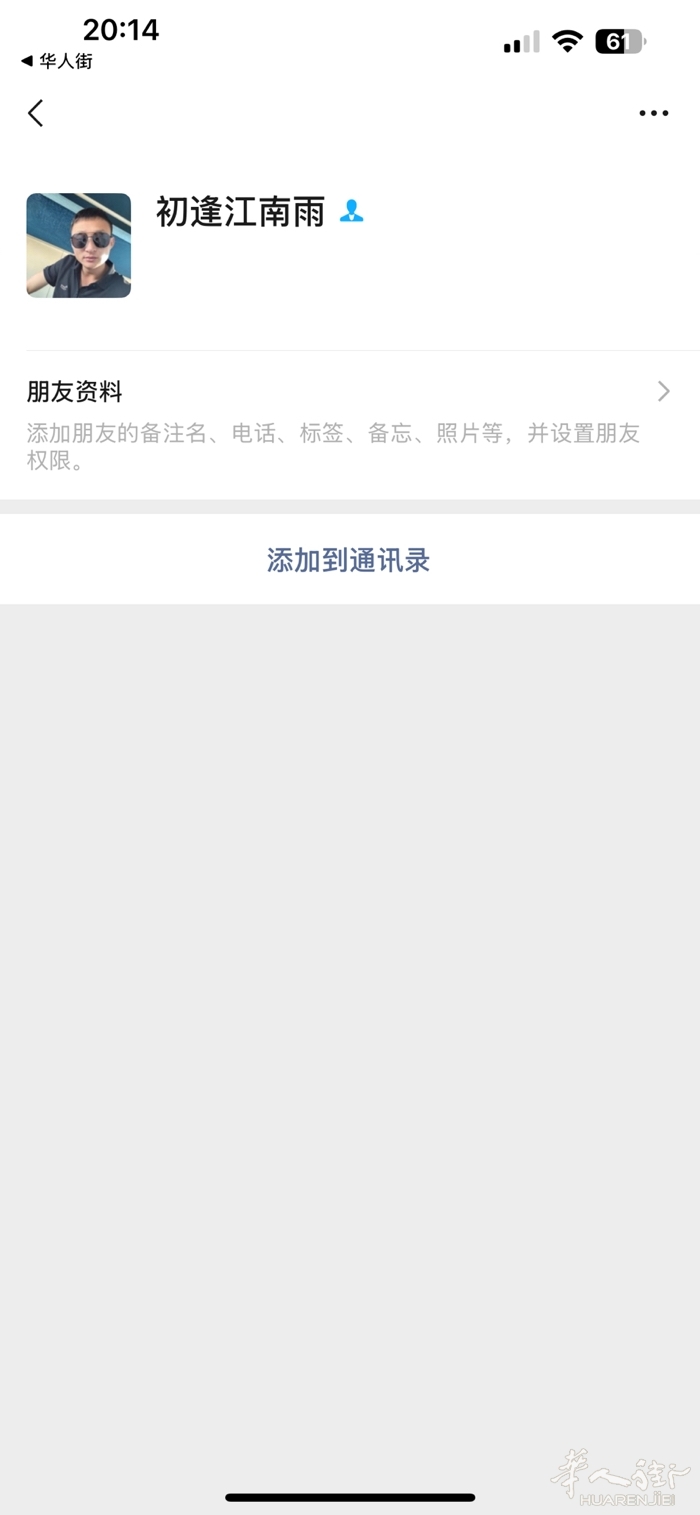The width and height of the screenshot is (700, 1515).
Task: View 初逢江南雨's profile photo
Action: click(78, 245)
